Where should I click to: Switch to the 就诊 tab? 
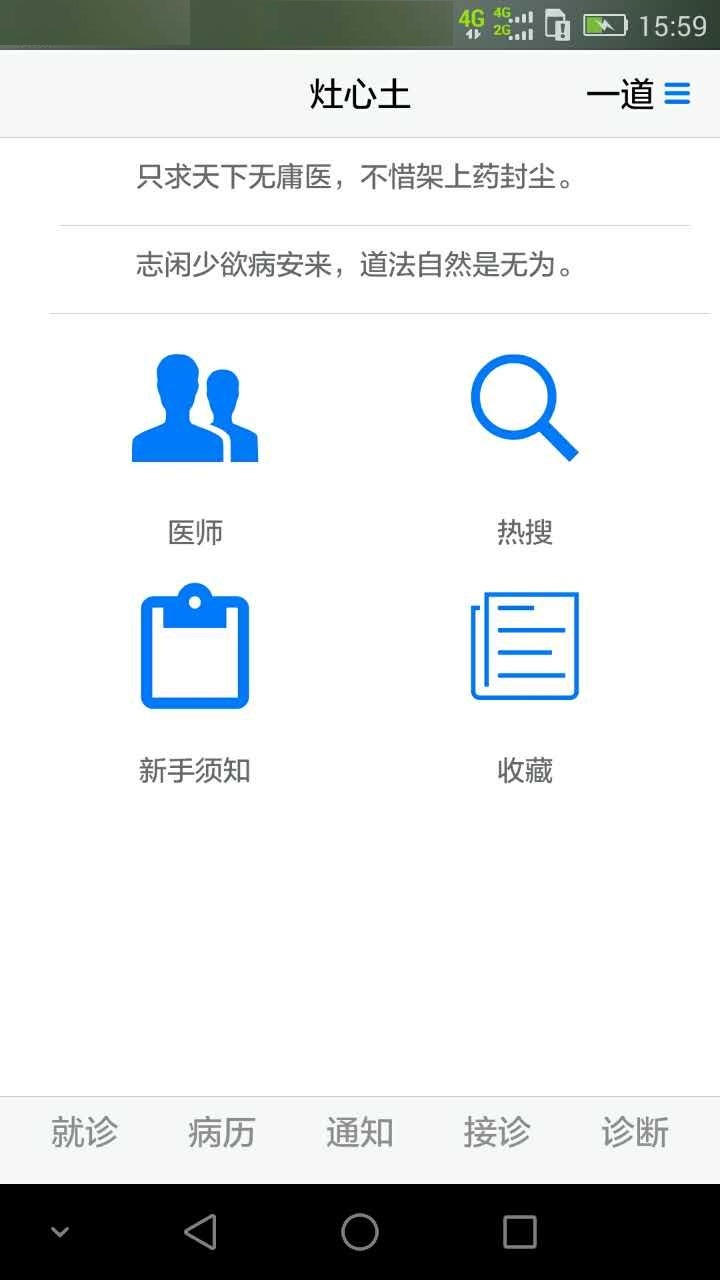84,1132
